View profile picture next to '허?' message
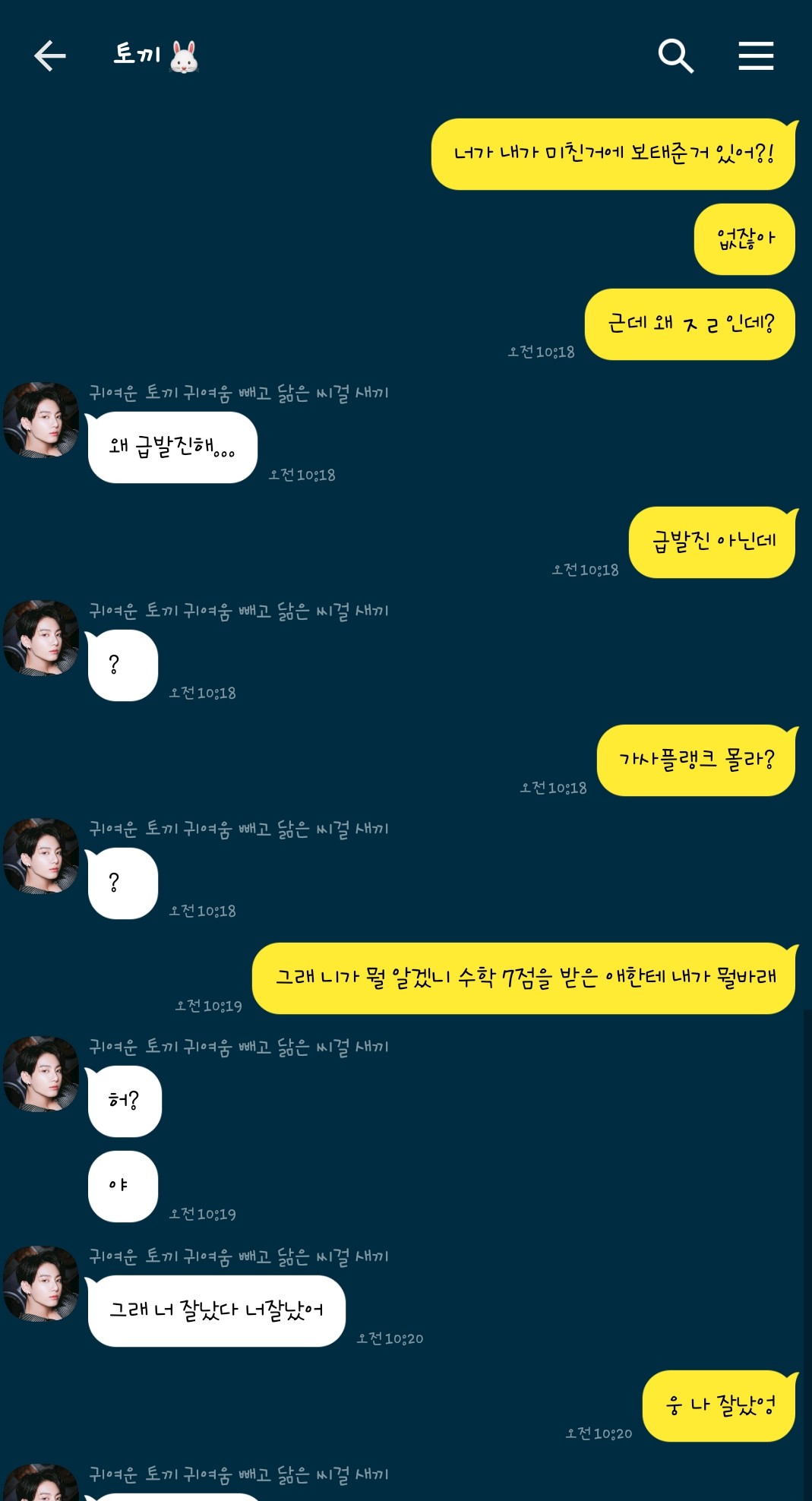 click(41, 1074)
